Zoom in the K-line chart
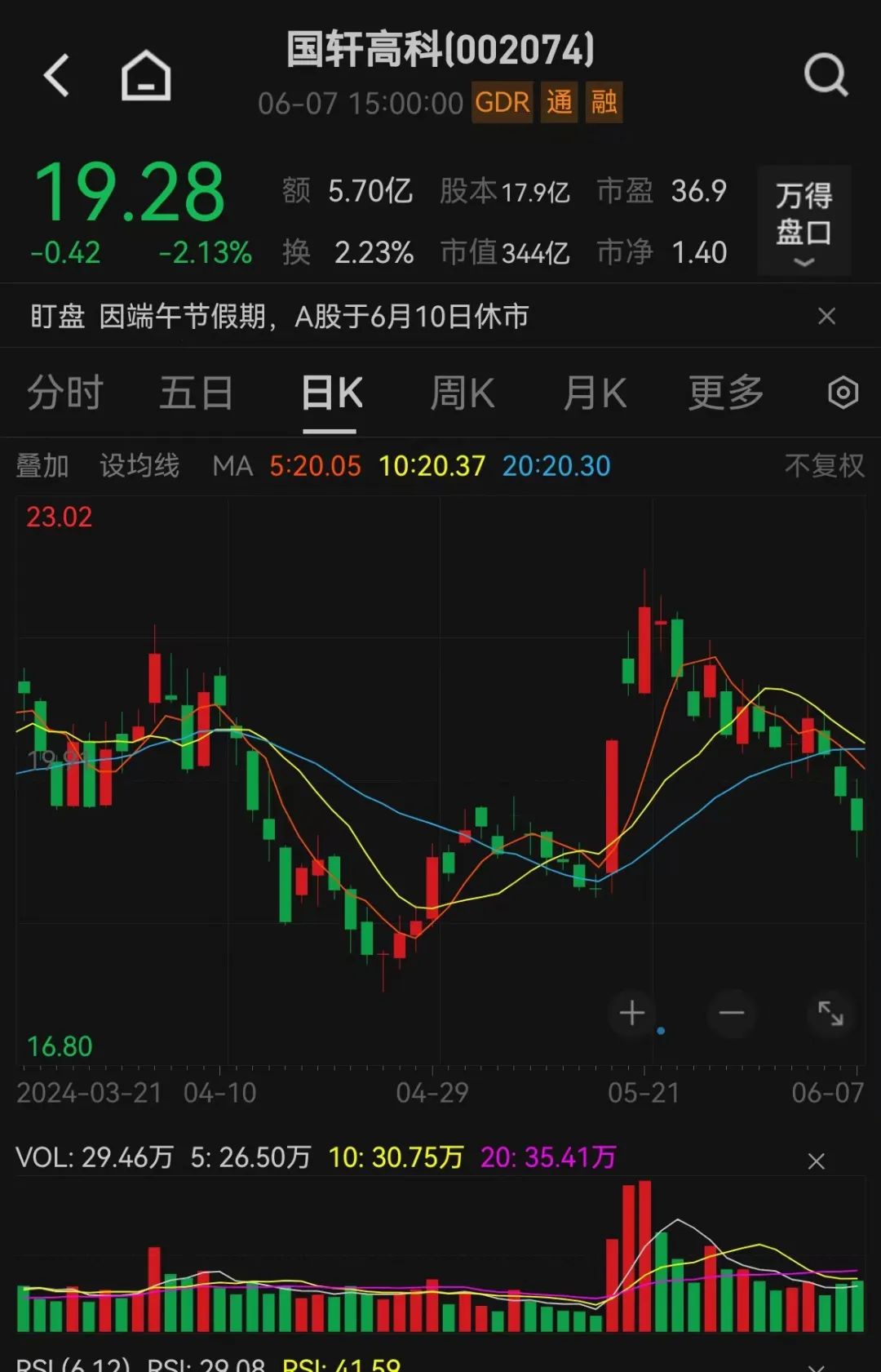 632,1014
